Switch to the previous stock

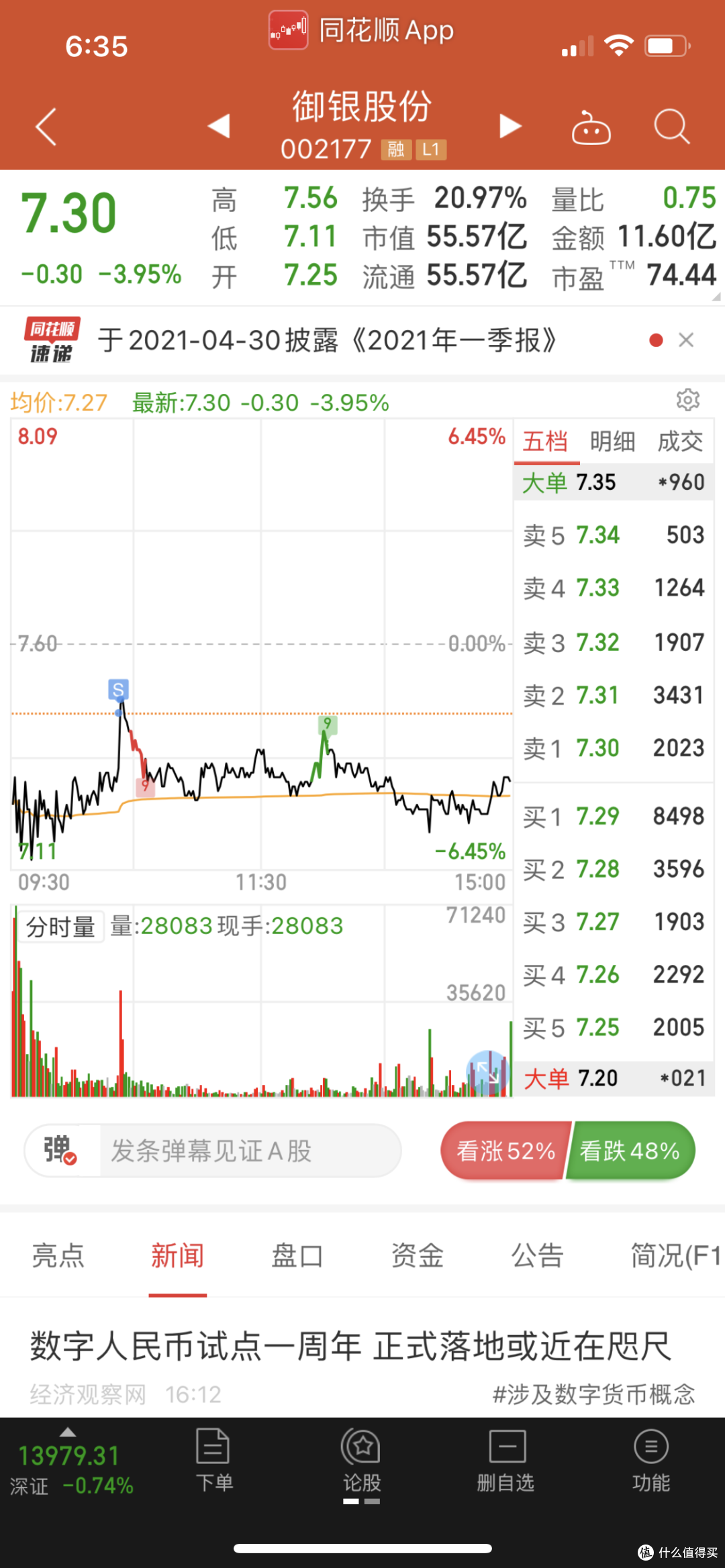[220, 126]
